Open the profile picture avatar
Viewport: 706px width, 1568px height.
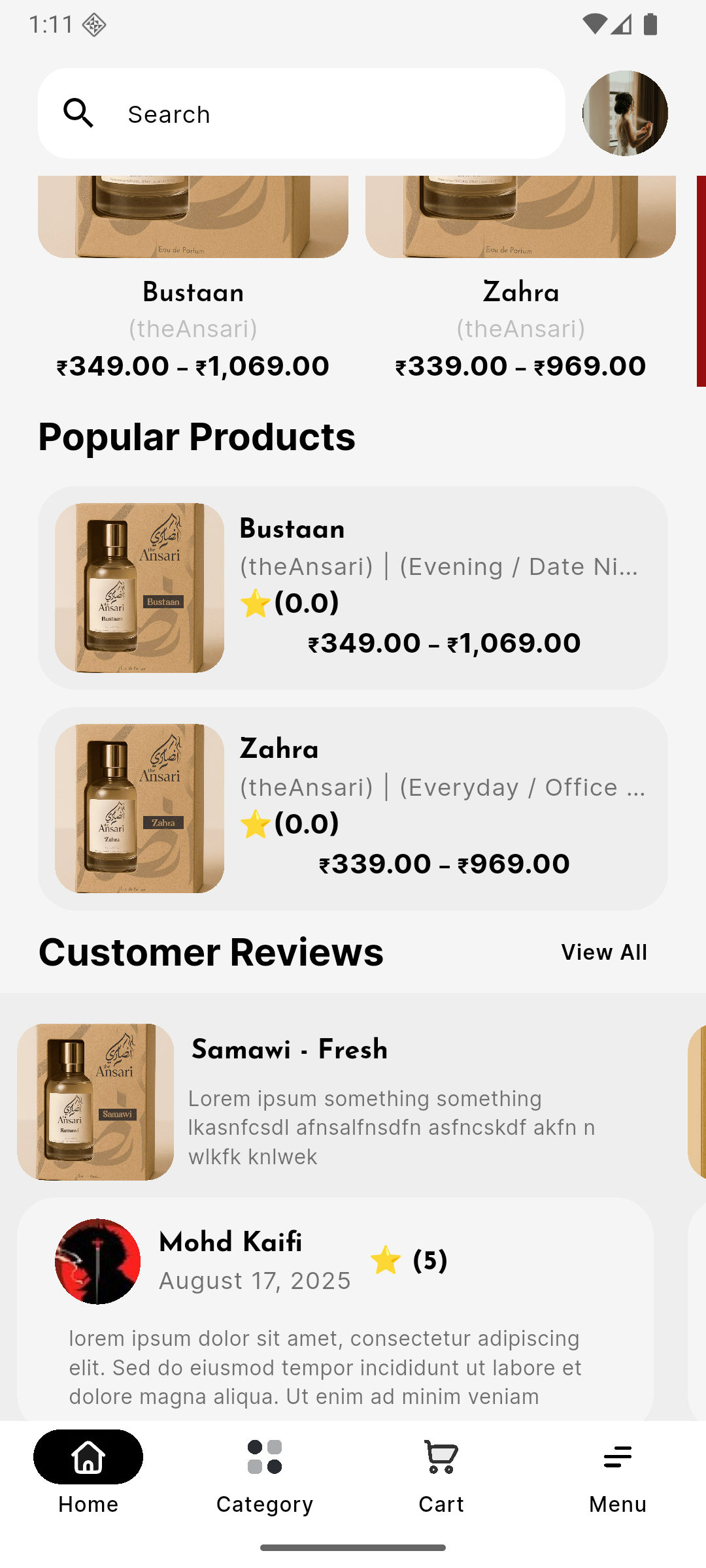click(x=625, y=114)
